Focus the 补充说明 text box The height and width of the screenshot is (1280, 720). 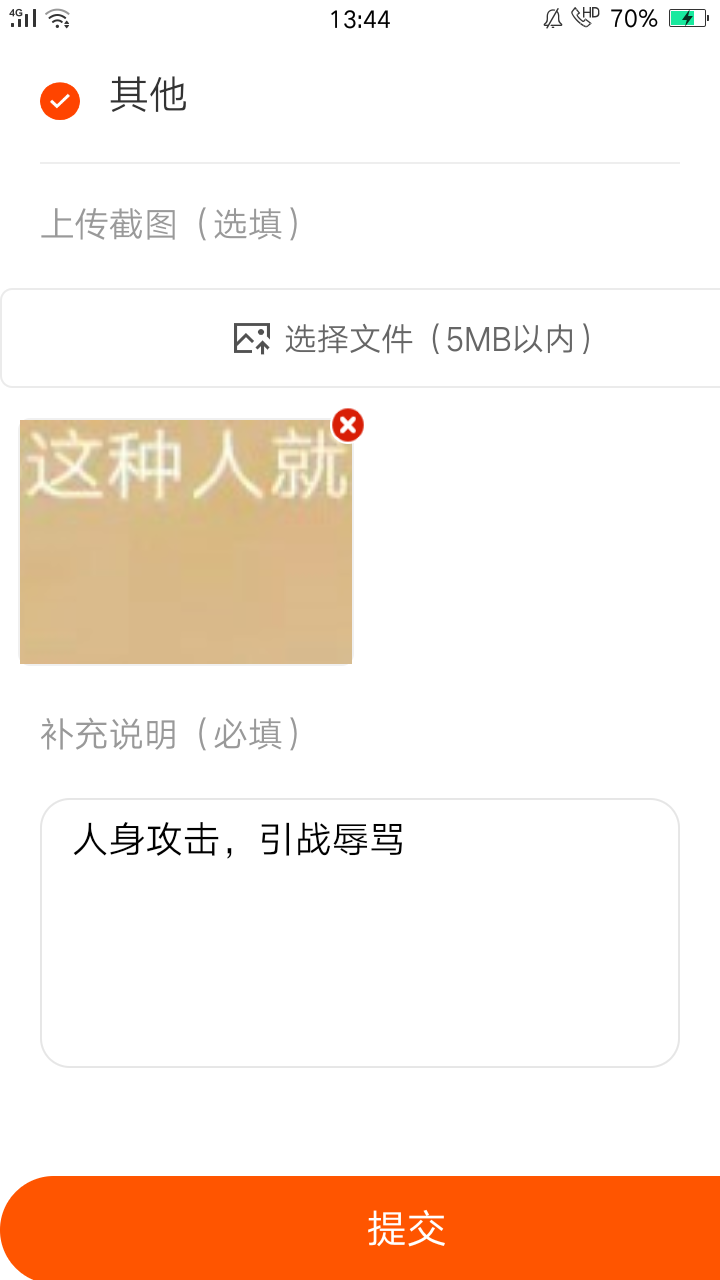360,933
